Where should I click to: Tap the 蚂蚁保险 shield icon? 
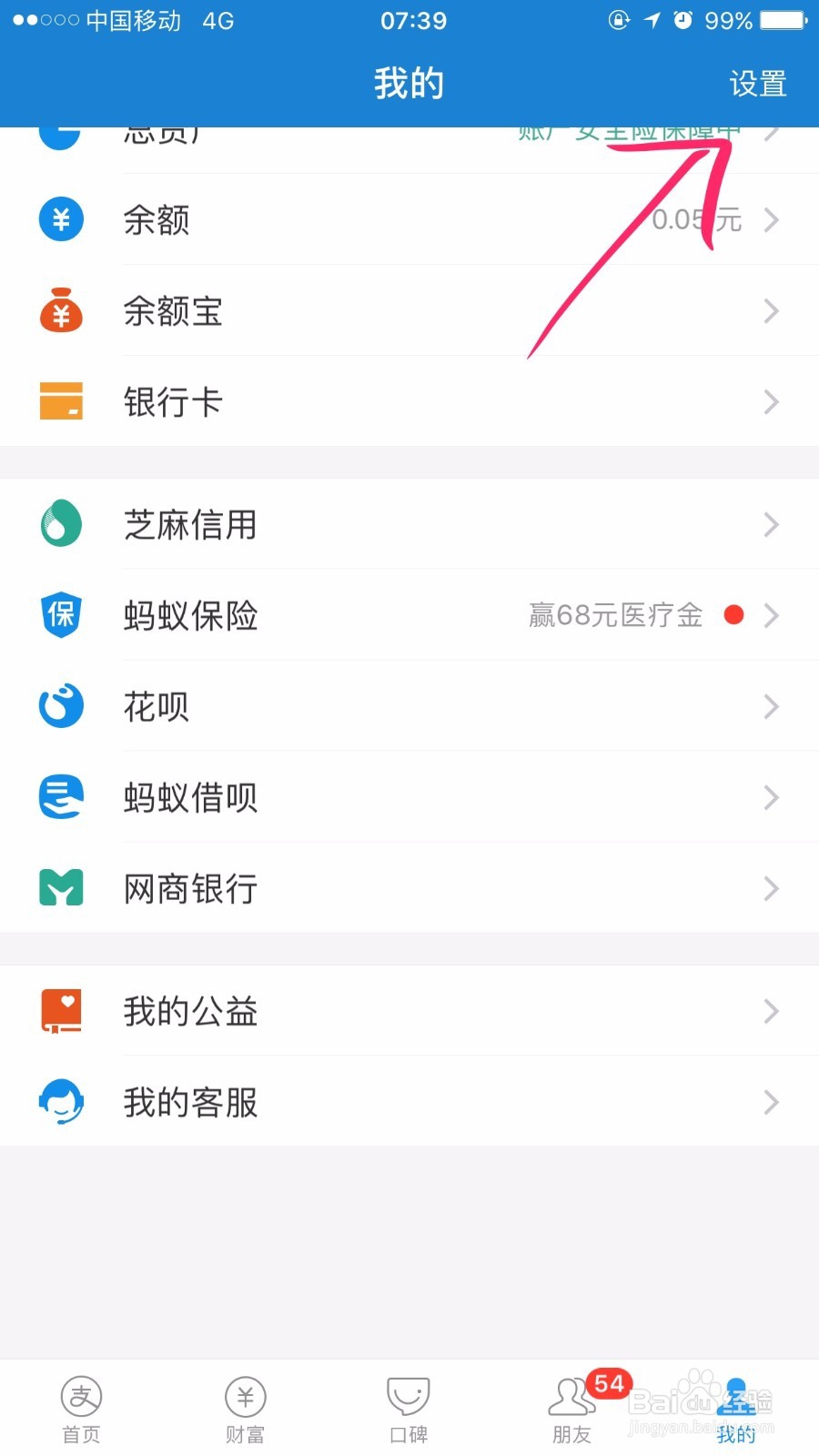click(x=60, y=615)
